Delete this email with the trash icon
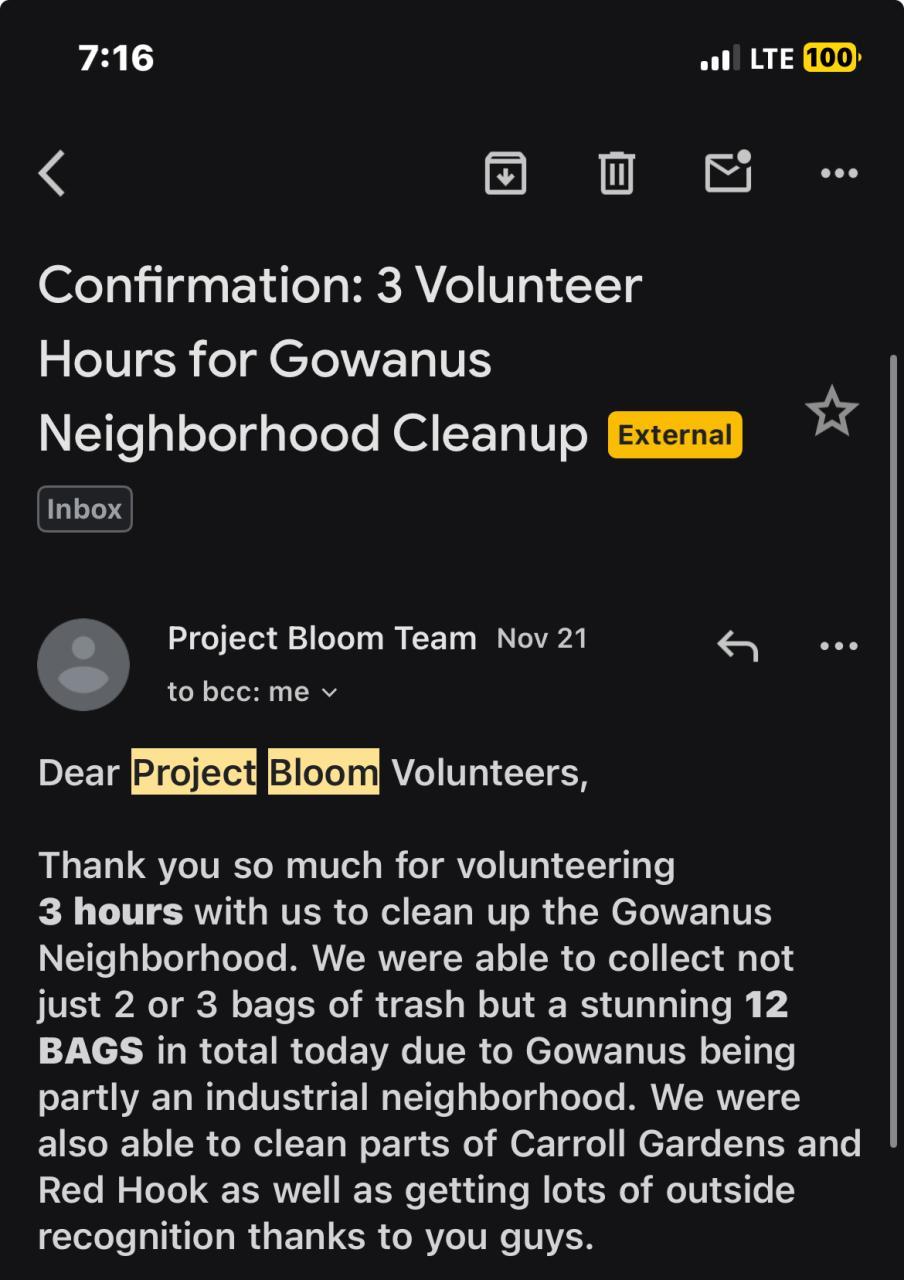 tap(616, 173)
